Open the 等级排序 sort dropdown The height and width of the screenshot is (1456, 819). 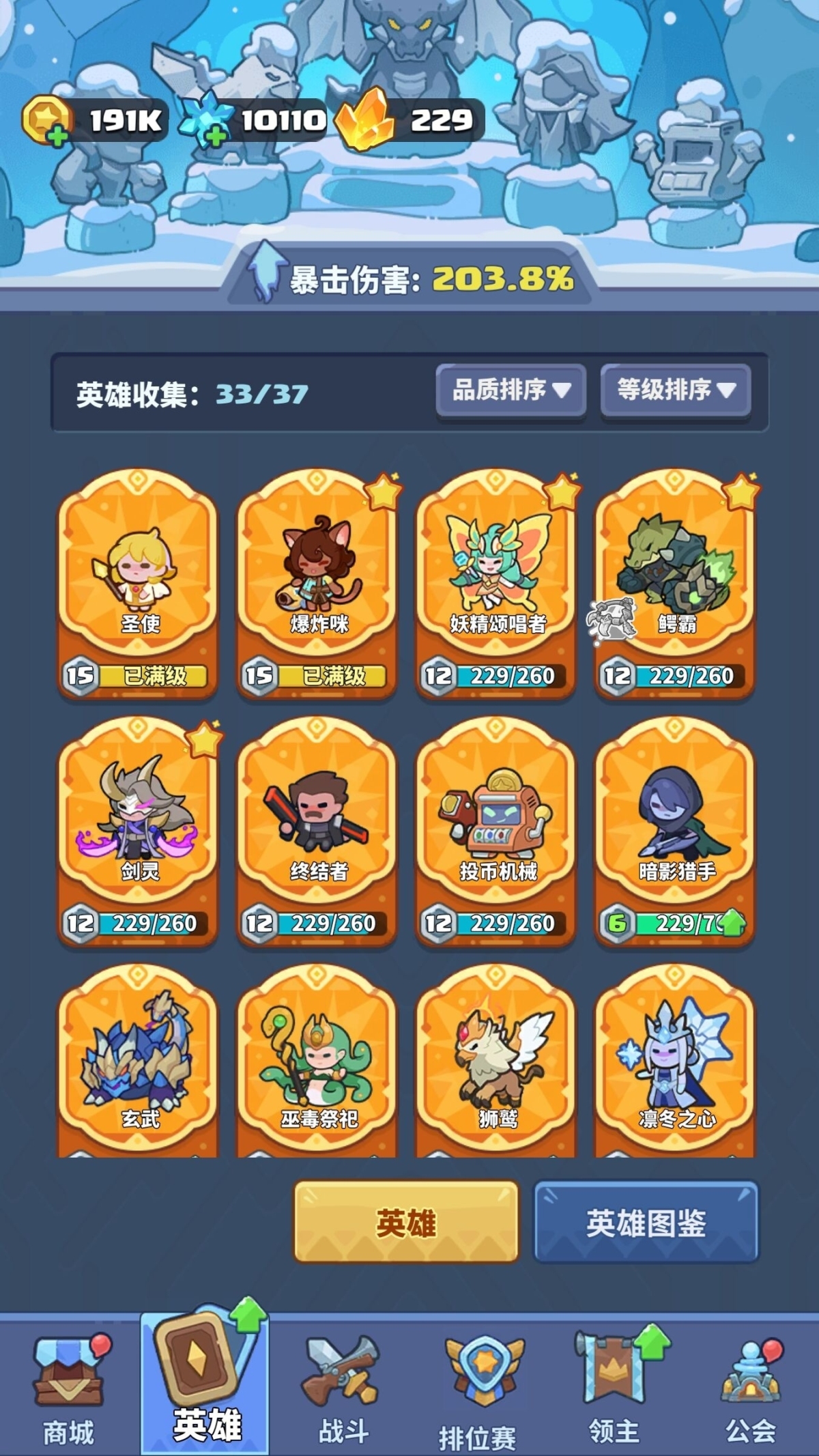pyautogui.click(x=676, y=390)
